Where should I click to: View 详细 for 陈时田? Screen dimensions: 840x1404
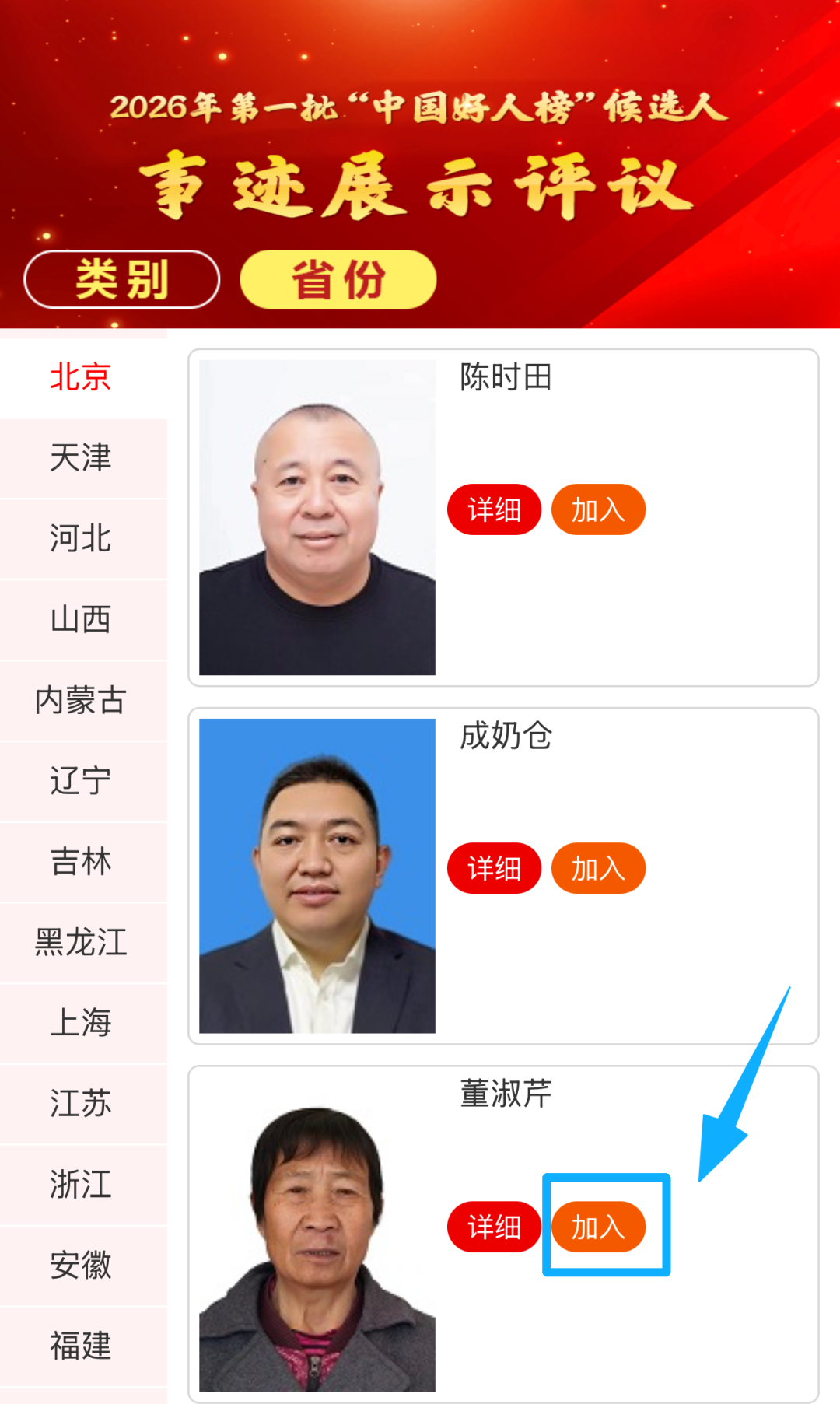pos(494,510)
